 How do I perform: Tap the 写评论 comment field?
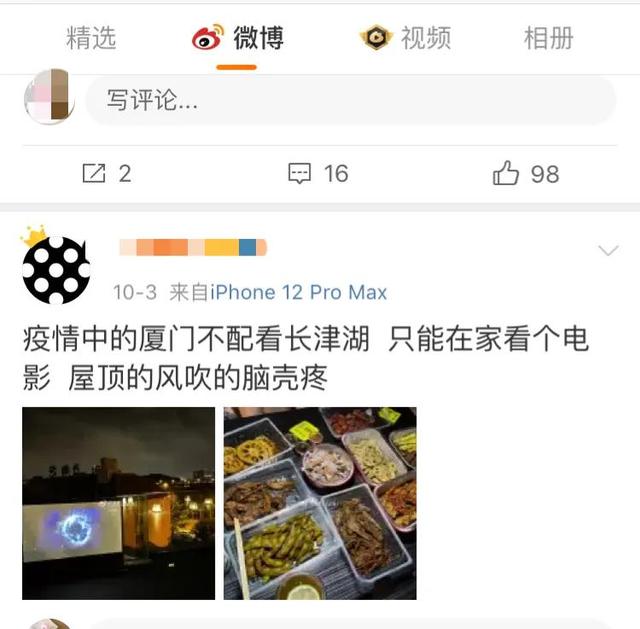point(350,101)
